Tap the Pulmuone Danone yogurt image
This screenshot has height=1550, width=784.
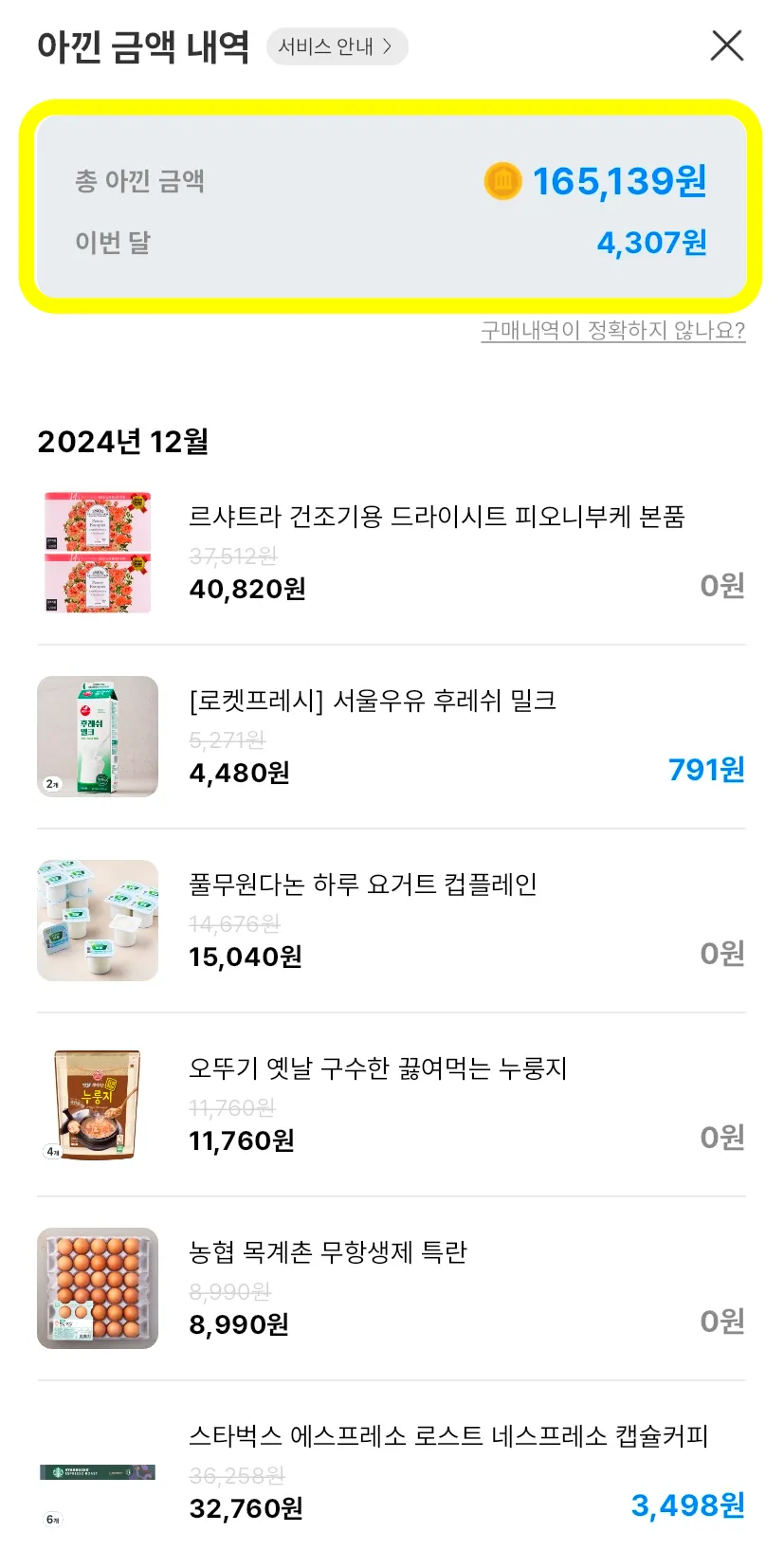pos(97,921)
